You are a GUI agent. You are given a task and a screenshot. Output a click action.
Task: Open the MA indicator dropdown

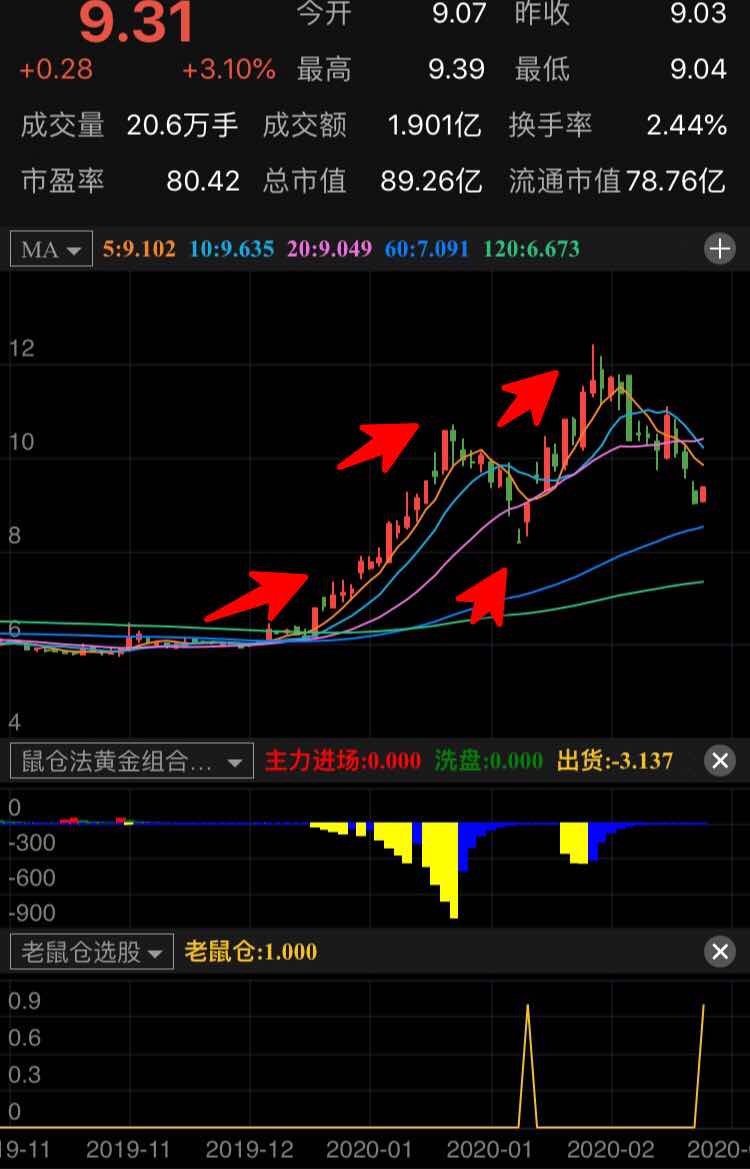(51, 249)
